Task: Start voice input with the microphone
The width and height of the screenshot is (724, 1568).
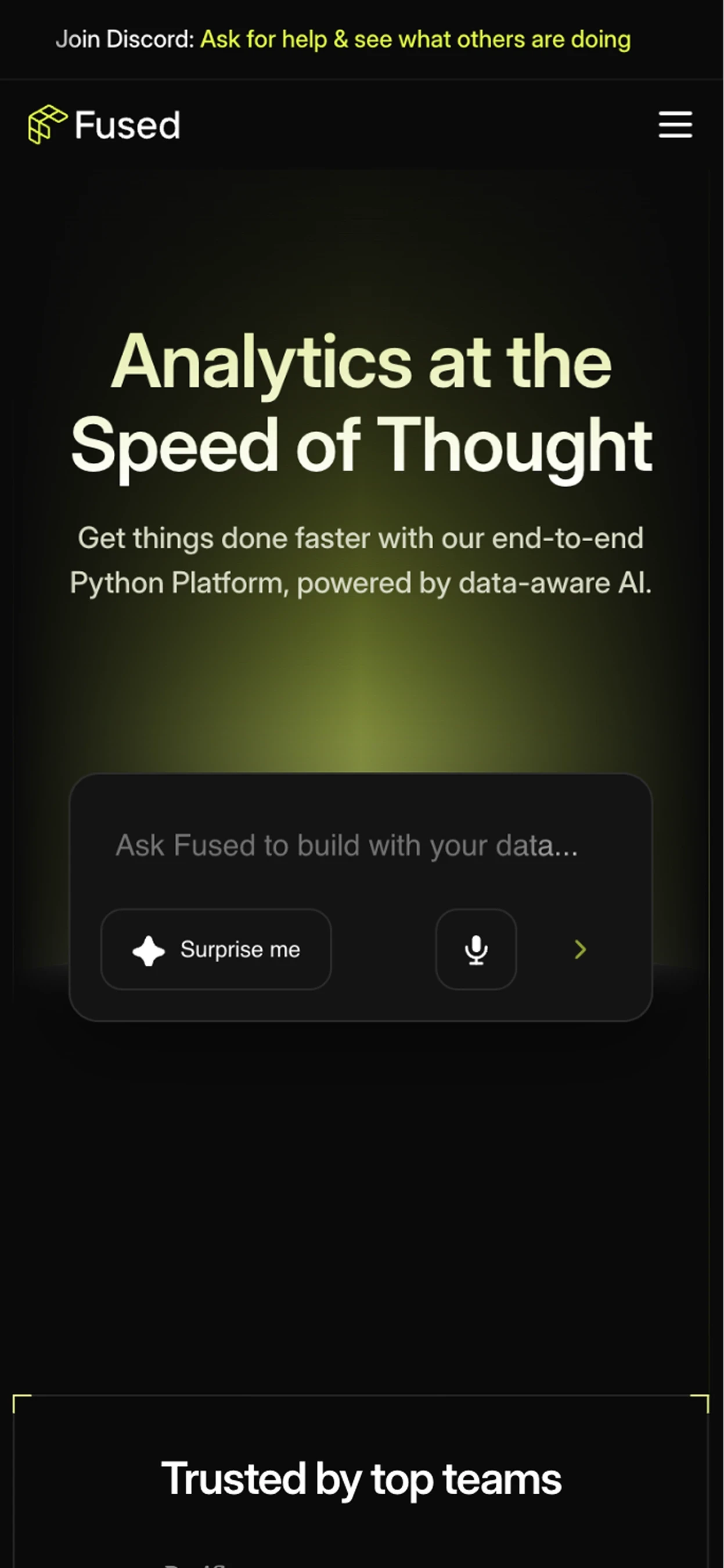Action: [x=476, y=950]
